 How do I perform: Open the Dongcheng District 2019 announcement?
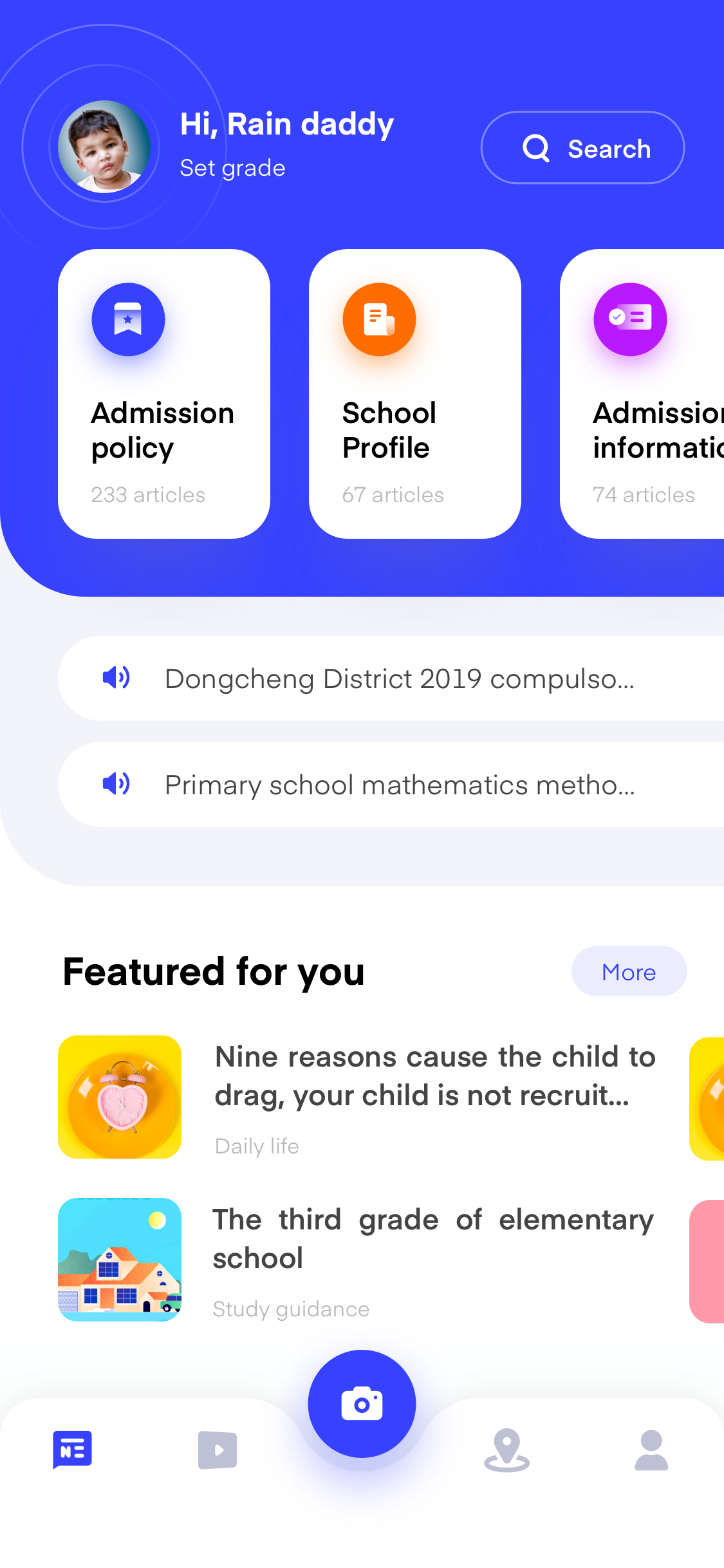click(x=391, y=678)
